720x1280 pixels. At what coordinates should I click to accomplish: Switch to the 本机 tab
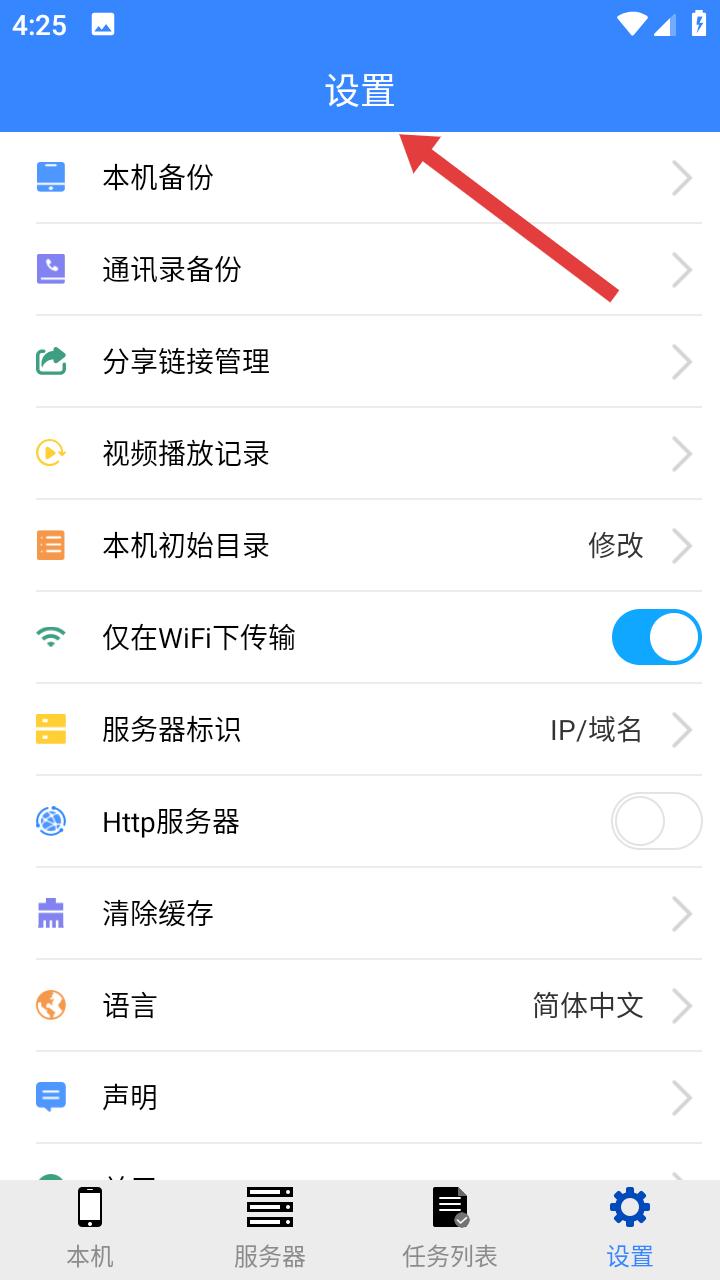click(90, 1229)
